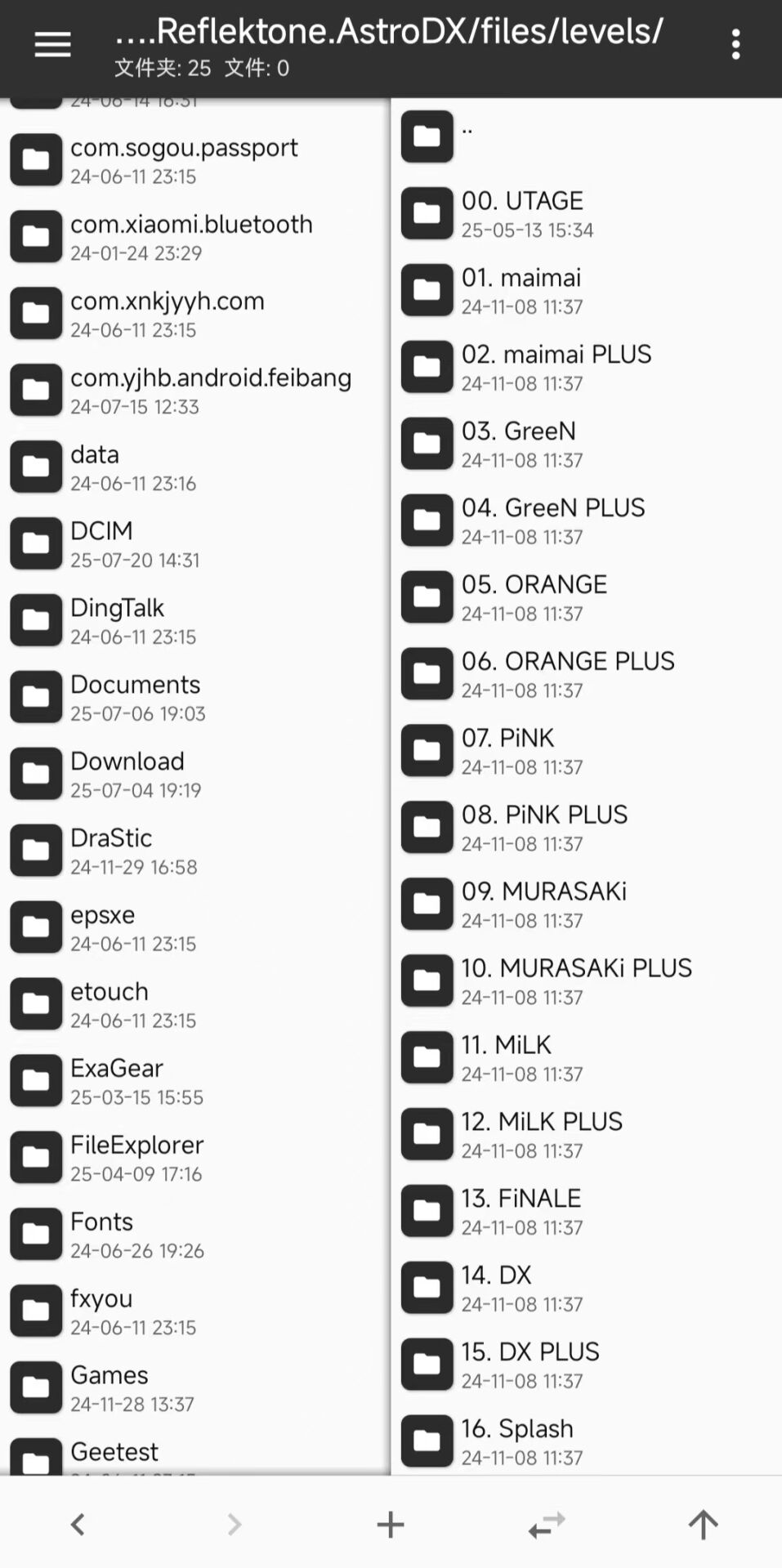This screenshot has height=1568, width=782.
Task: Add a new item with plus button
Action: [391, 1524]
